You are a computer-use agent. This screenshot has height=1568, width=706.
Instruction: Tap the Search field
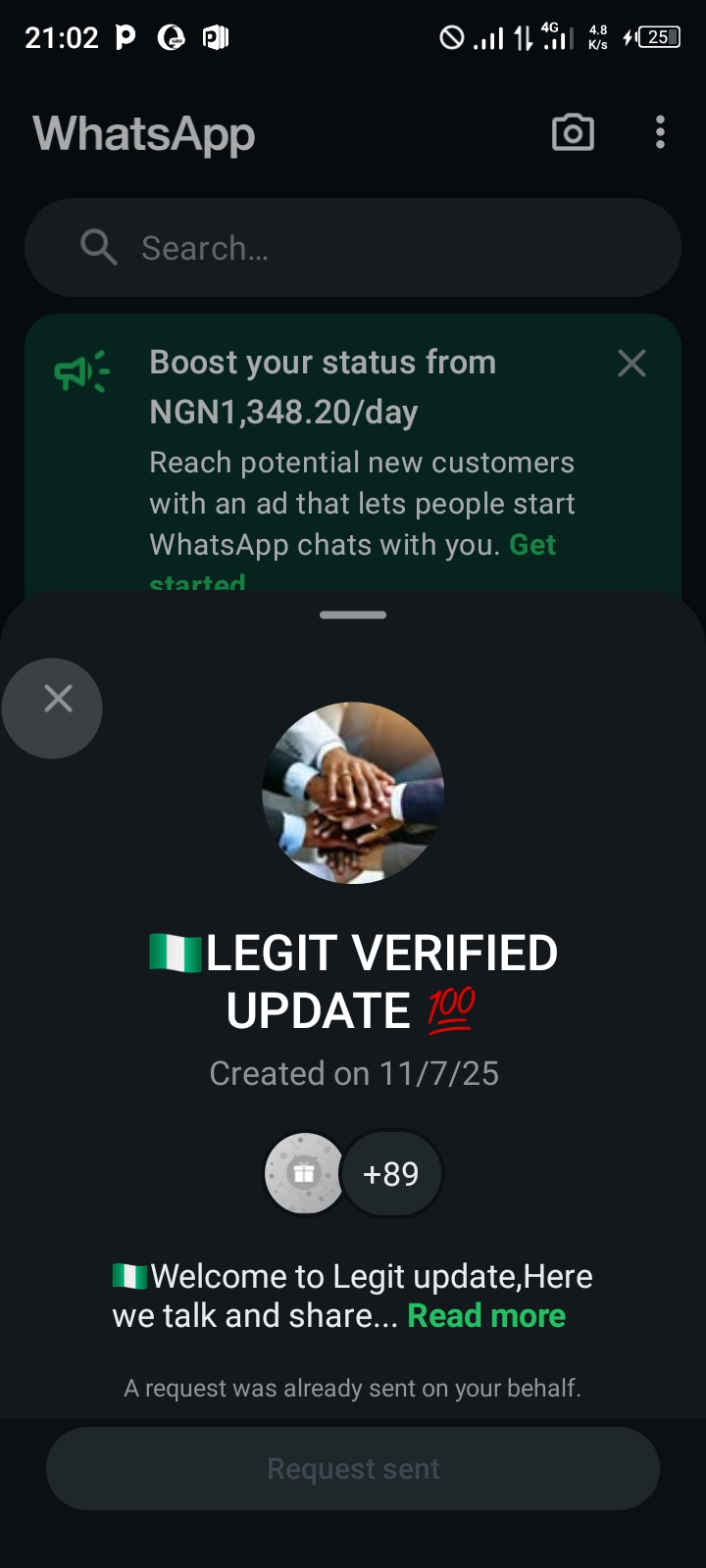pyautogui.click(x=353, y=248)
